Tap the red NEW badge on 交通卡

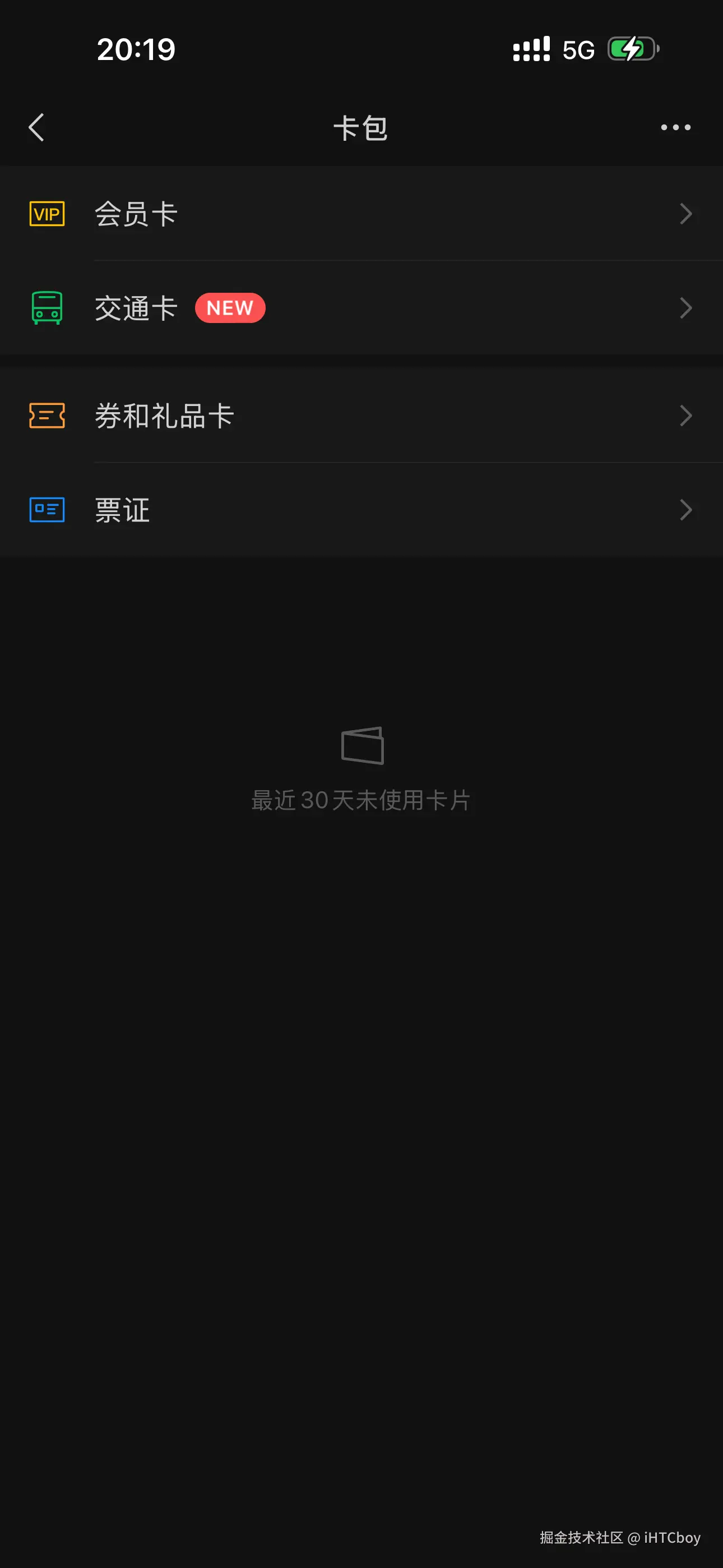click(x=230, y=308)
